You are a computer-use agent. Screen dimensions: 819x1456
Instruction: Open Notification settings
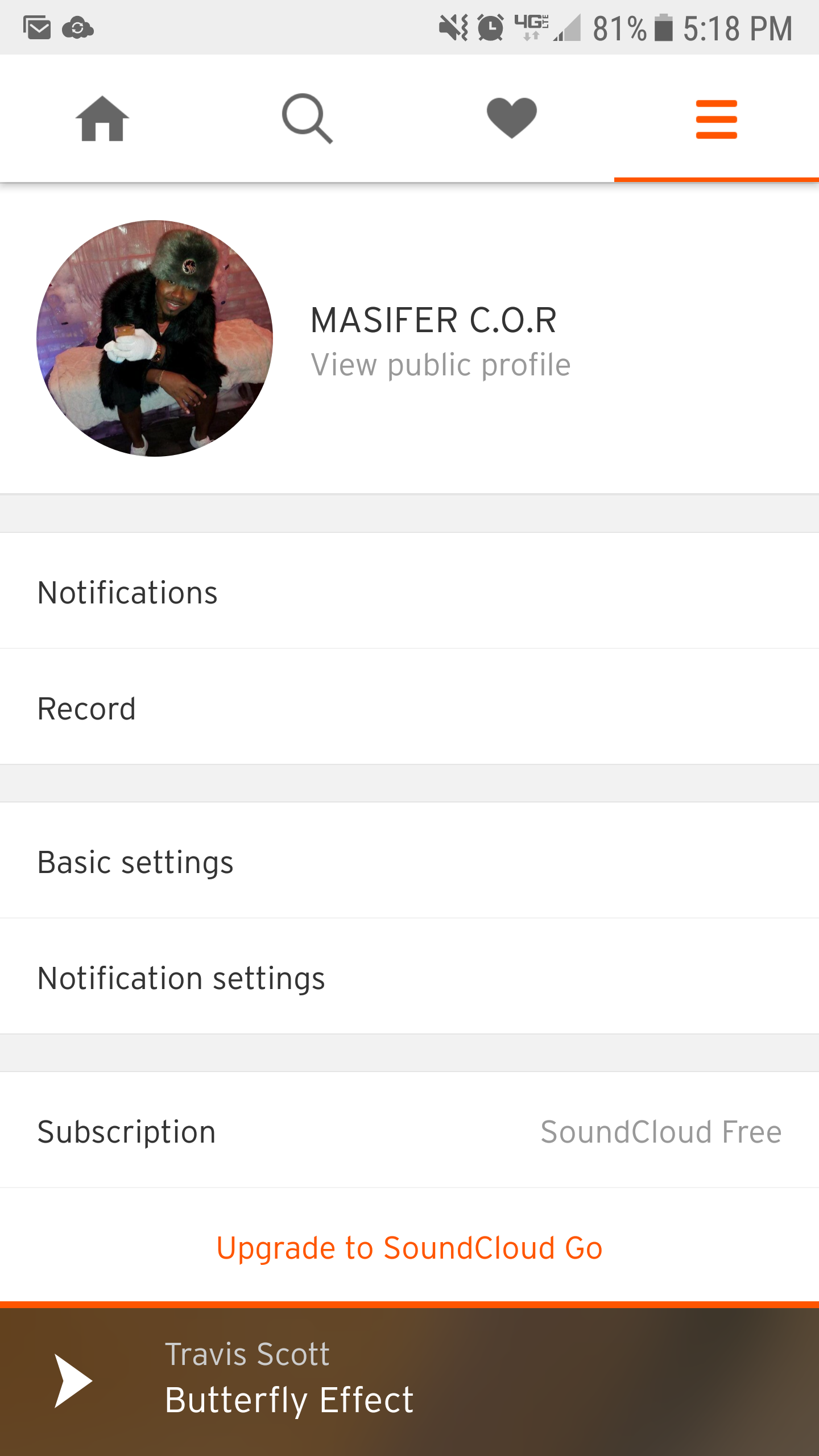(409, 978)
